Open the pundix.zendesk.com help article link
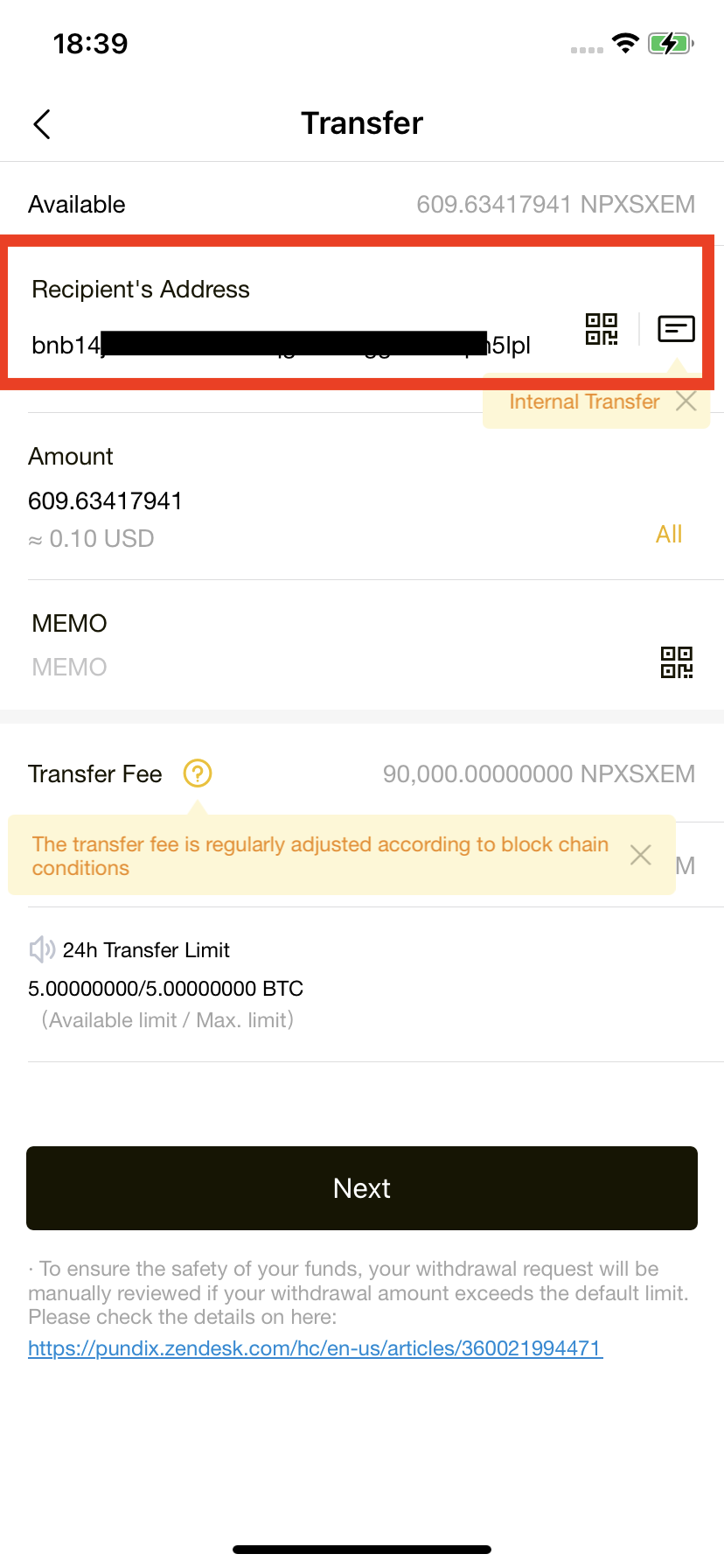The width and height of the screenshot is (724, 1568). (x=316, y=1348)
